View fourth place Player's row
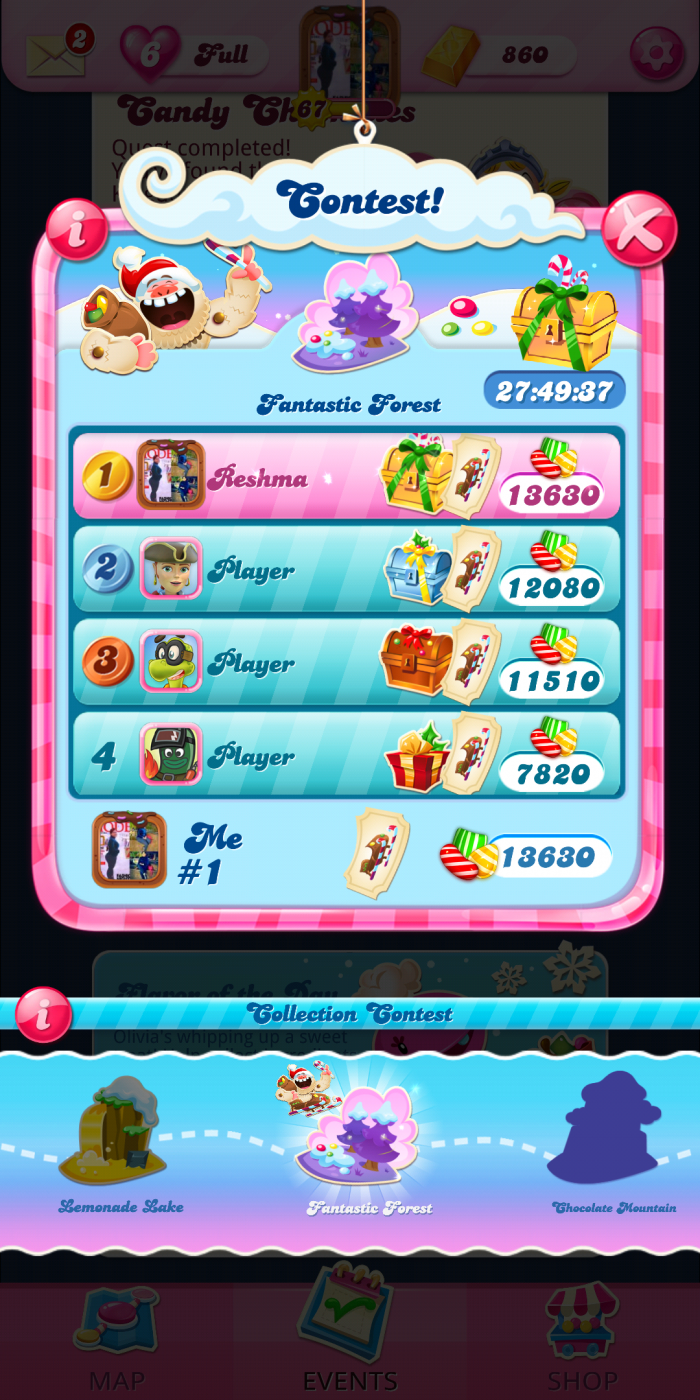This screenshot has height=1400, width=700. (x=345, y=756)
